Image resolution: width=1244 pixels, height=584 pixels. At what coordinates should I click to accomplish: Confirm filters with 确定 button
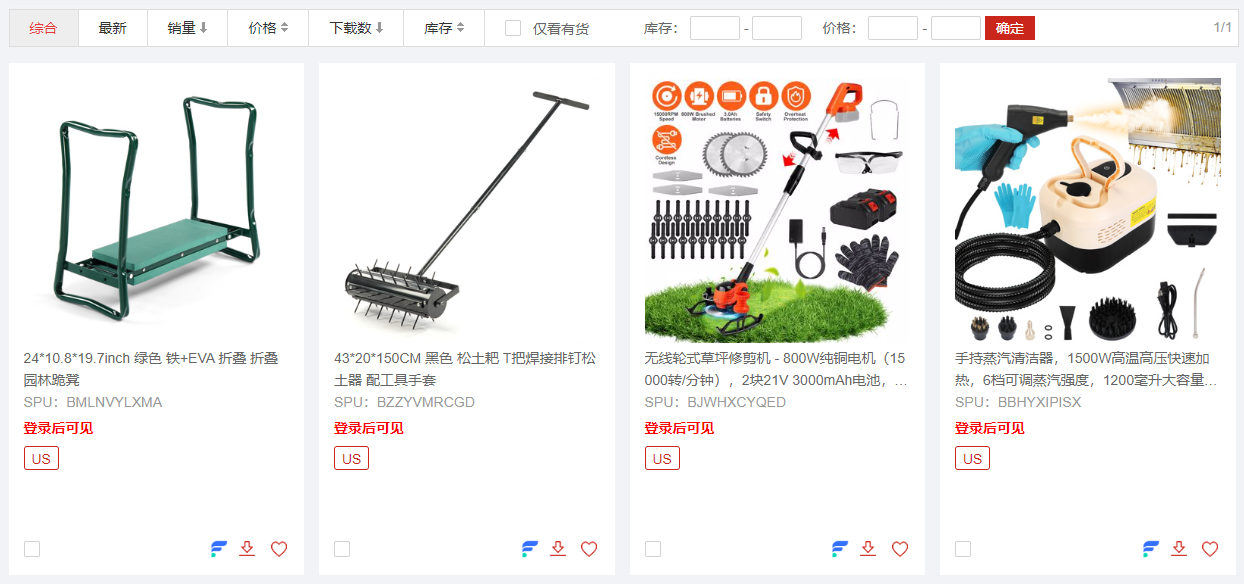coord(1009,28)
